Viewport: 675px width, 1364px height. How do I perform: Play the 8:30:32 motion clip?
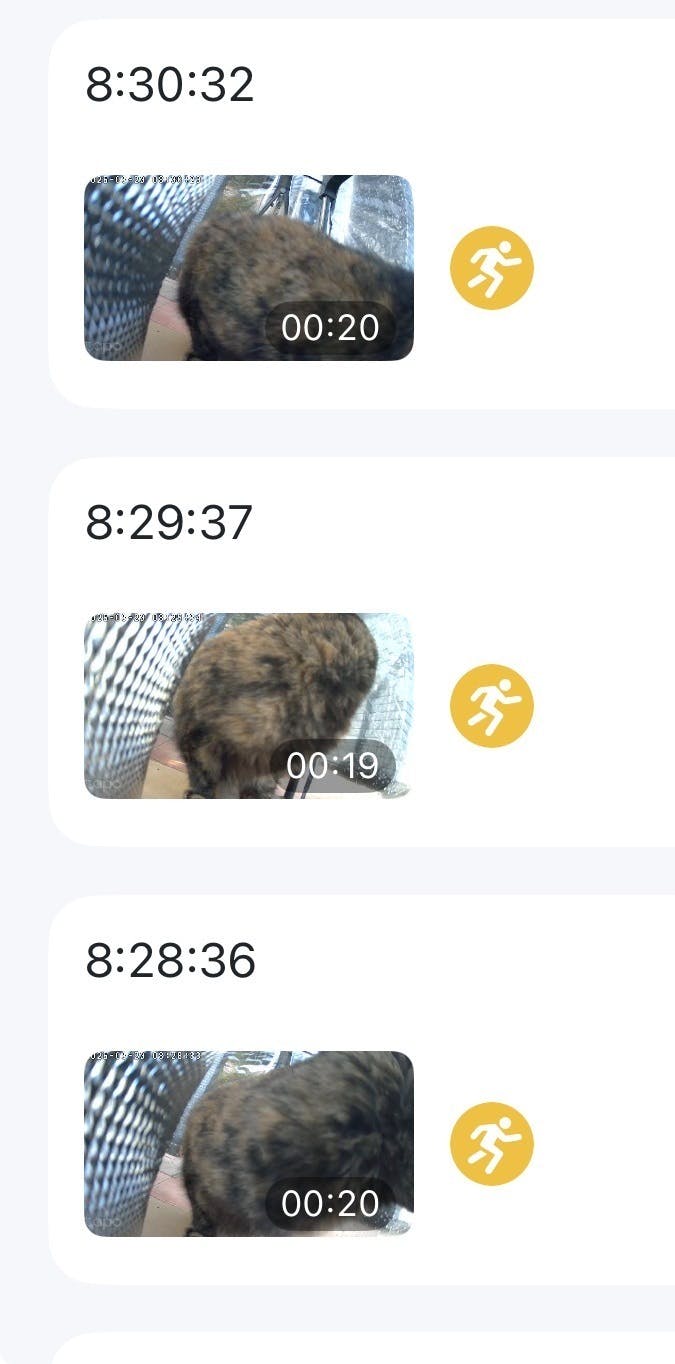[248, 267]
